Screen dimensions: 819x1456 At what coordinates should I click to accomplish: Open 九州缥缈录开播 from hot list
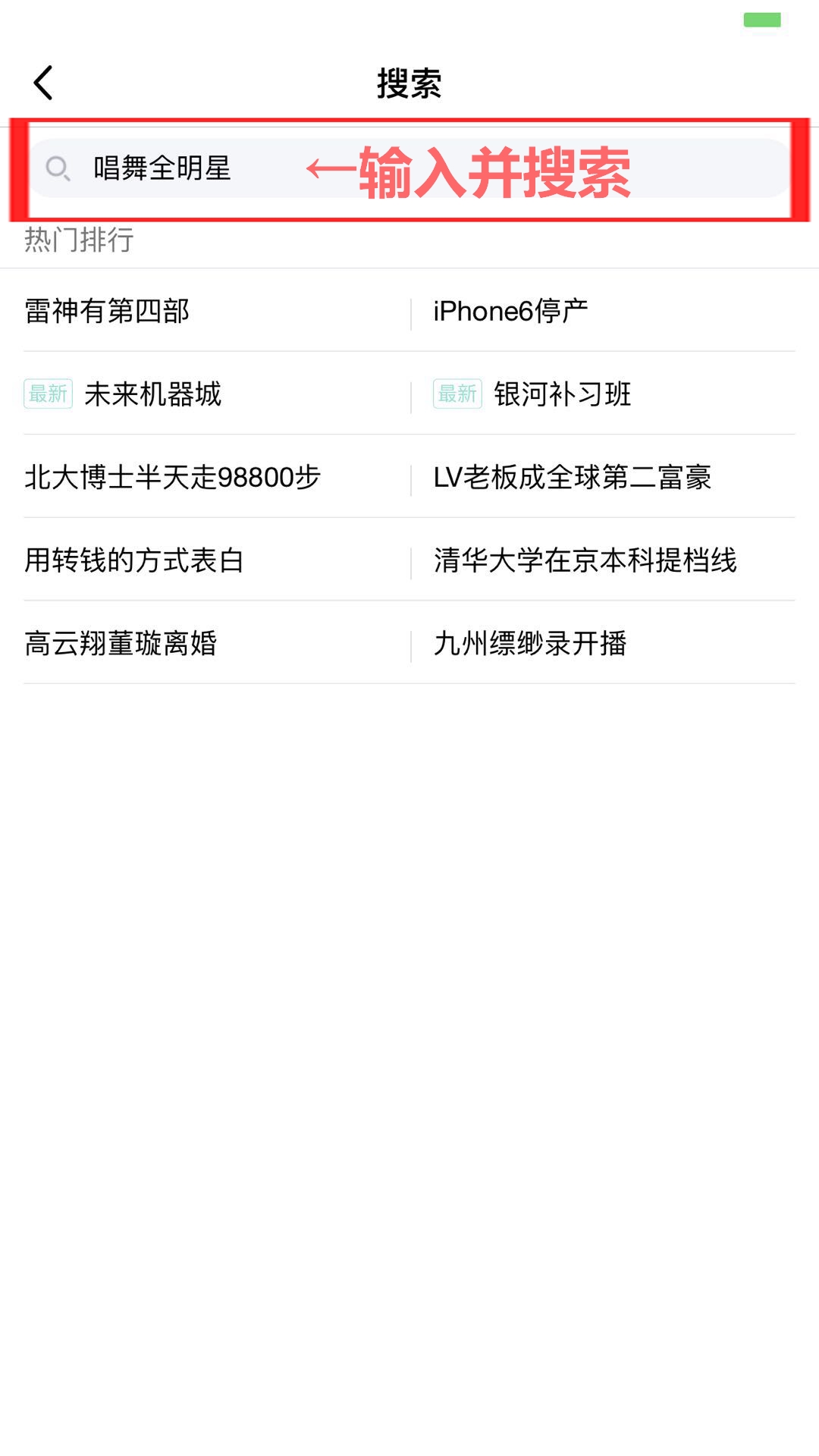coord(529,644)
